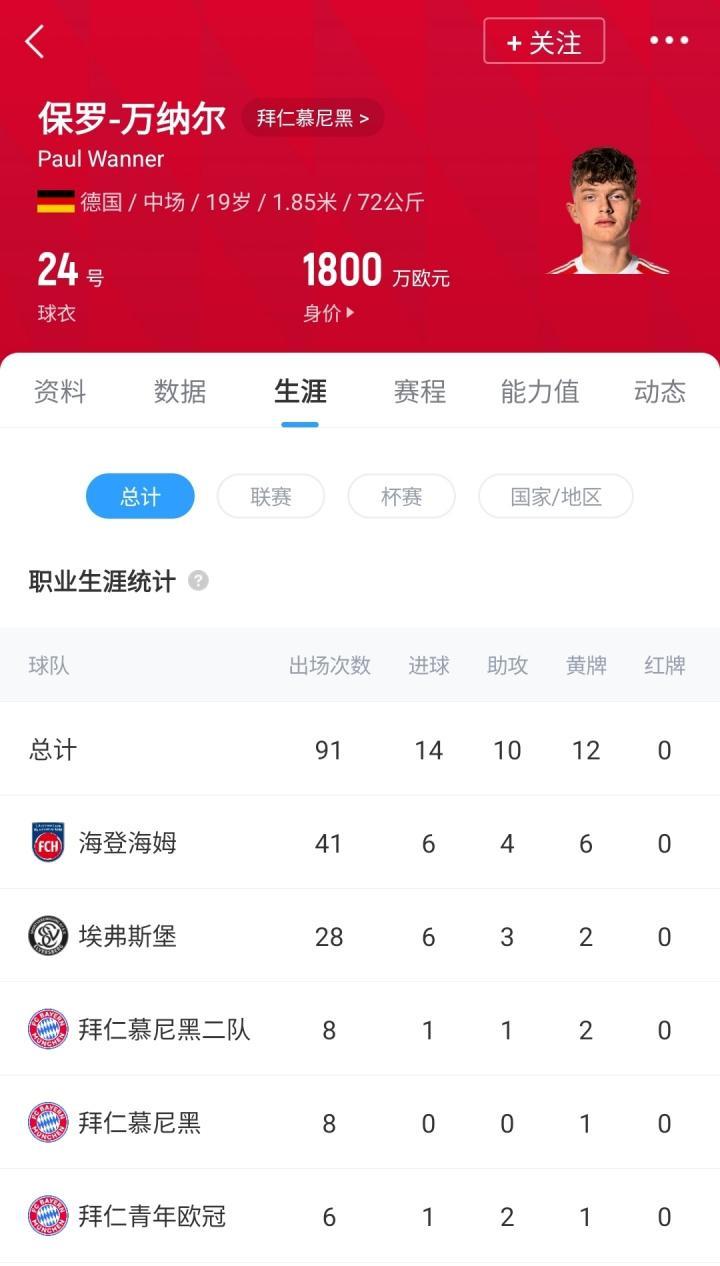Tap the help icon beside 职业生涯统计

point(199,580)
